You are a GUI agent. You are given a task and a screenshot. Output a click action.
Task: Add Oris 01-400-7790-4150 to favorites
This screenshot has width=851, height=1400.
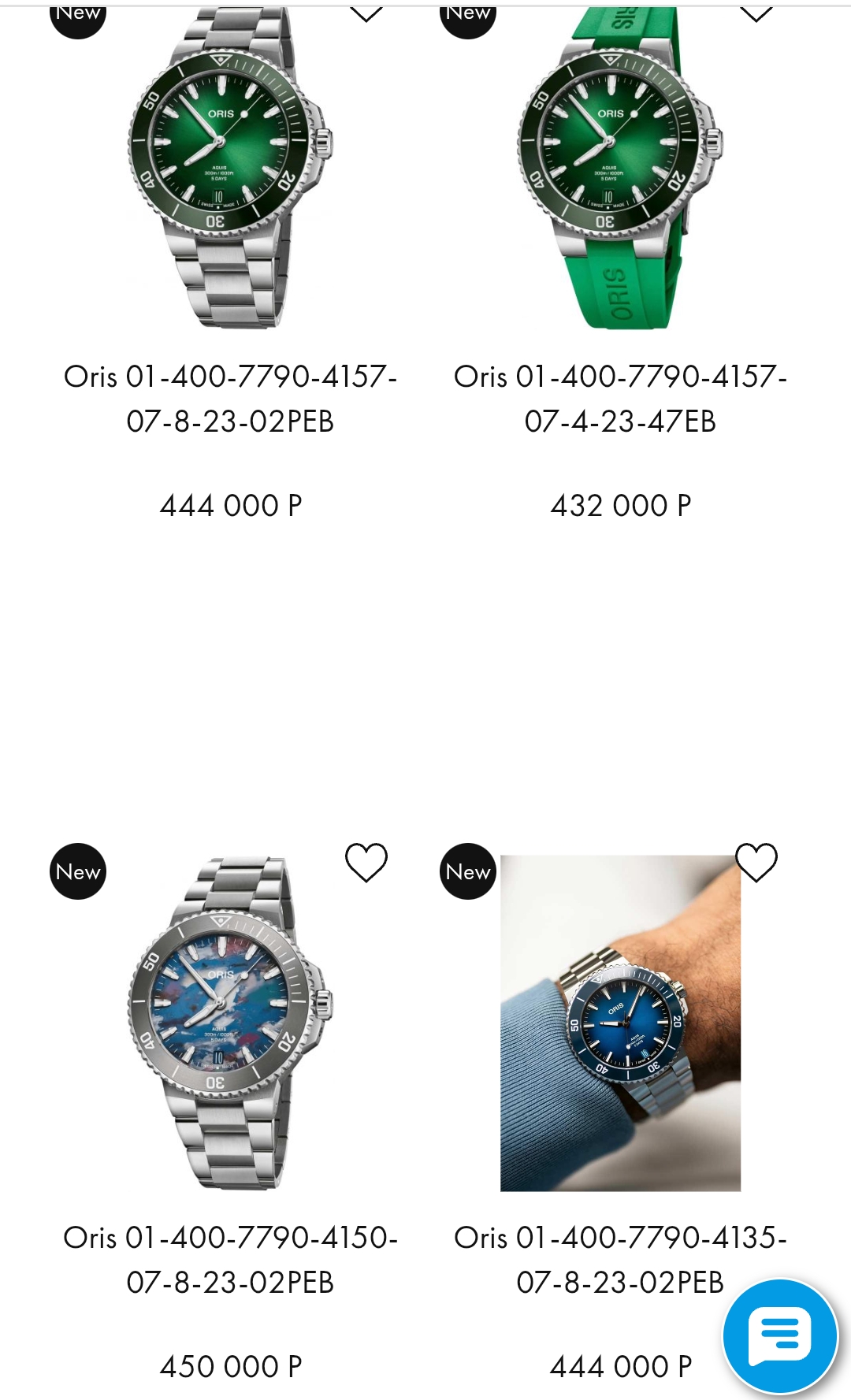366,863
